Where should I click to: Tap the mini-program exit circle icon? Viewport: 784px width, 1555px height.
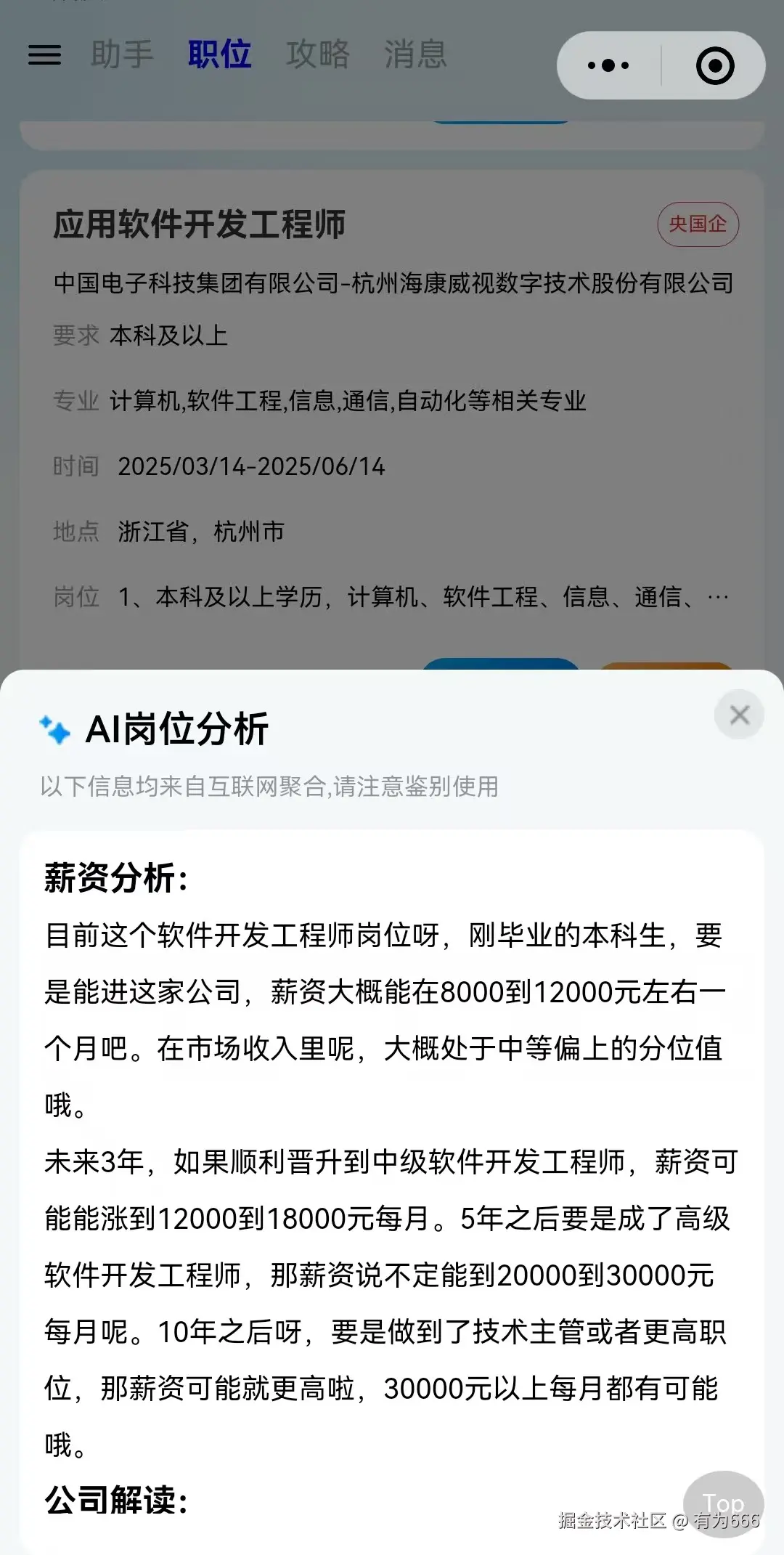714,65
